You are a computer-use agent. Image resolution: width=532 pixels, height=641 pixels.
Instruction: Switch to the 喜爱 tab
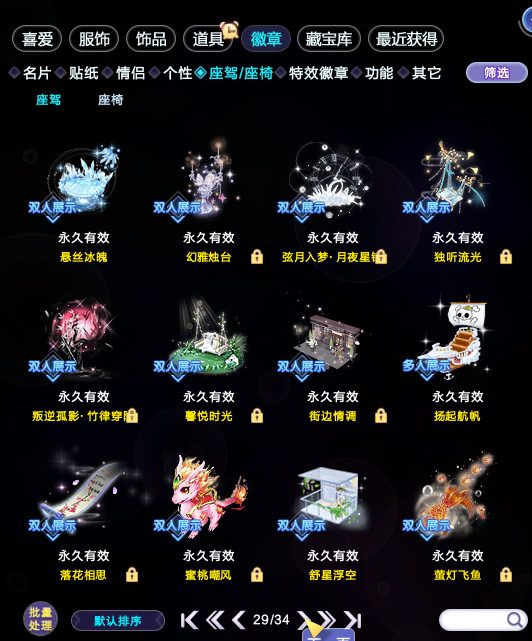pyautogui.click(x=37, y=39)
